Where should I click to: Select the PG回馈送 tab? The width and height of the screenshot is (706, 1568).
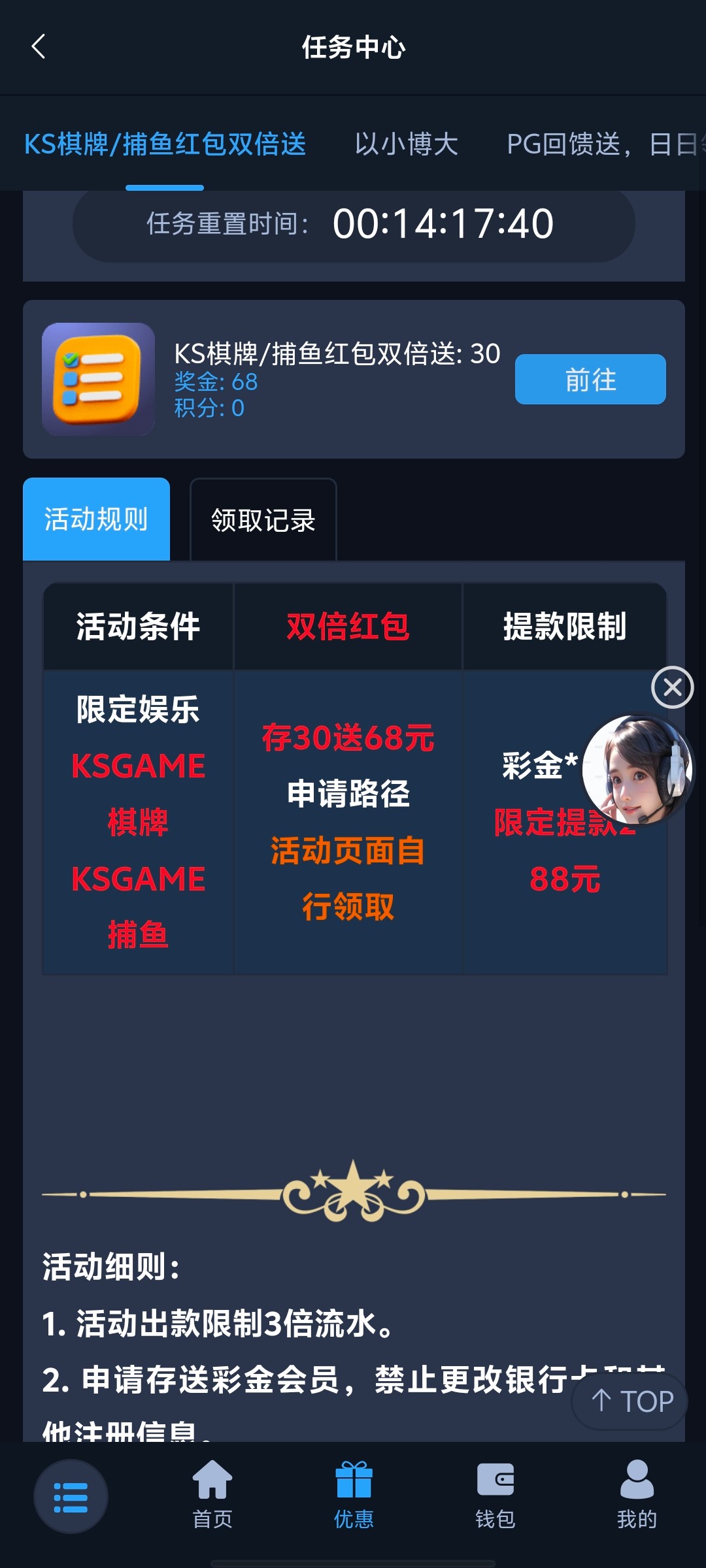(x=601, y=144)
